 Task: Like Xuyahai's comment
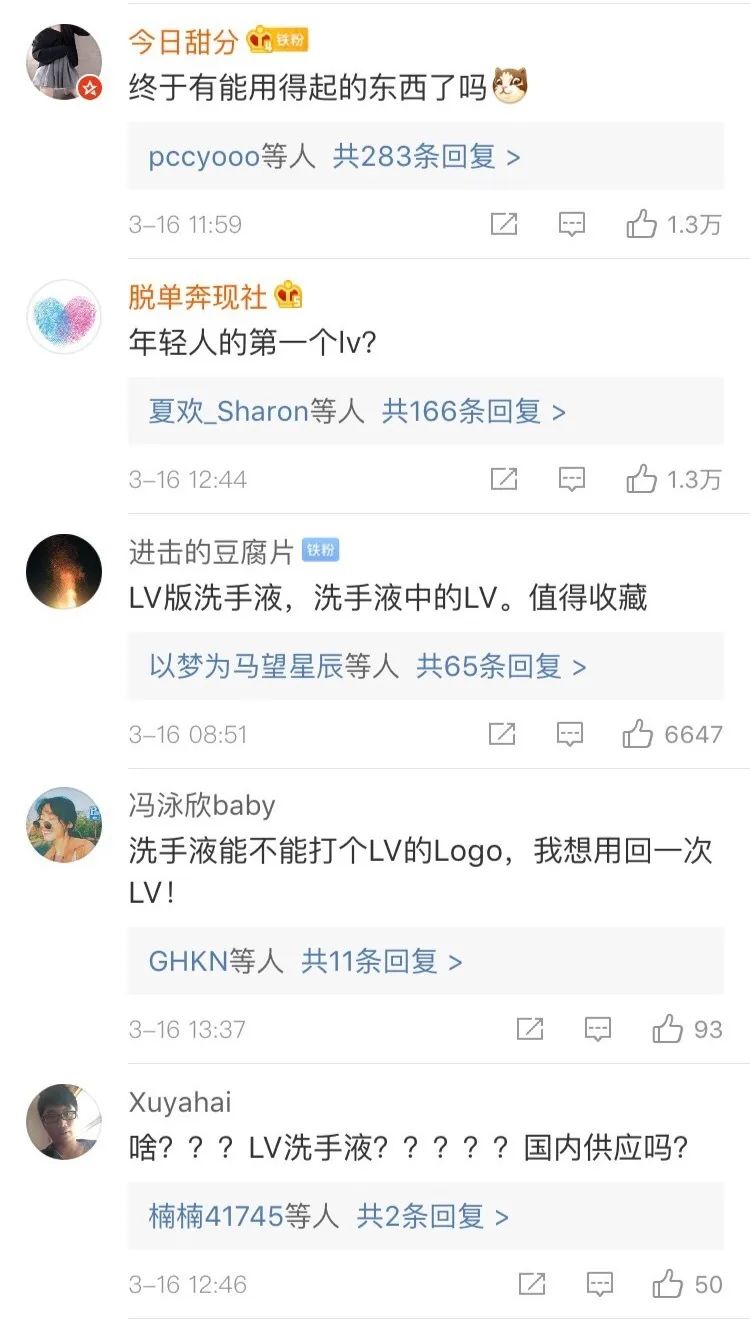pos(667,1284)
